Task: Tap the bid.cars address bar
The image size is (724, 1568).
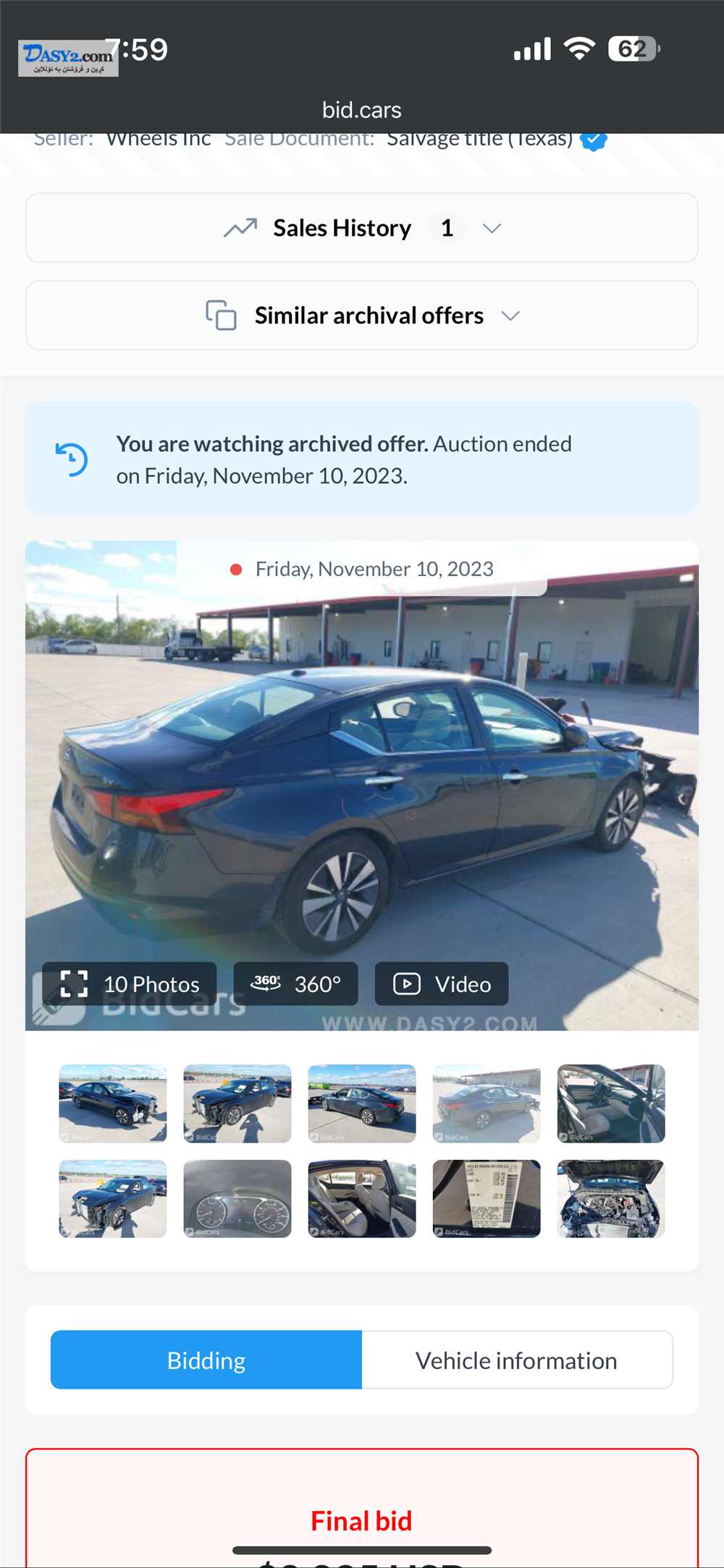Action: 362,110
